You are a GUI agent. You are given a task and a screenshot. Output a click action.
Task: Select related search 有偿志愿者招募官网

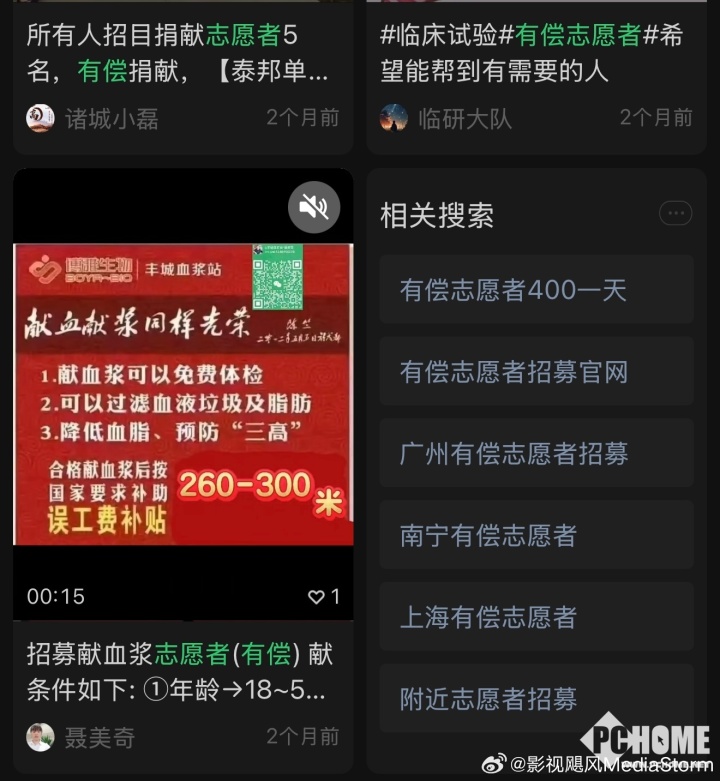pyautogui.click(x=536, y=372)
